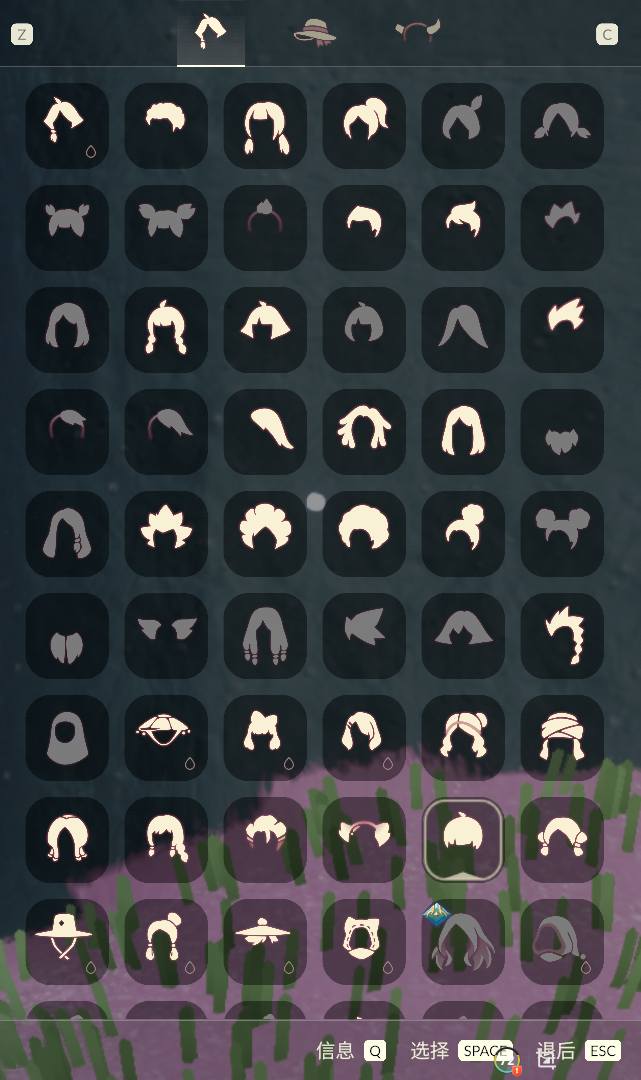The height and width of the screenshot is (1080, 641).
Task: Select the fluffy cloud-shaped afro hairstyle
Action: pyautogui.click(x=265, y=534)
